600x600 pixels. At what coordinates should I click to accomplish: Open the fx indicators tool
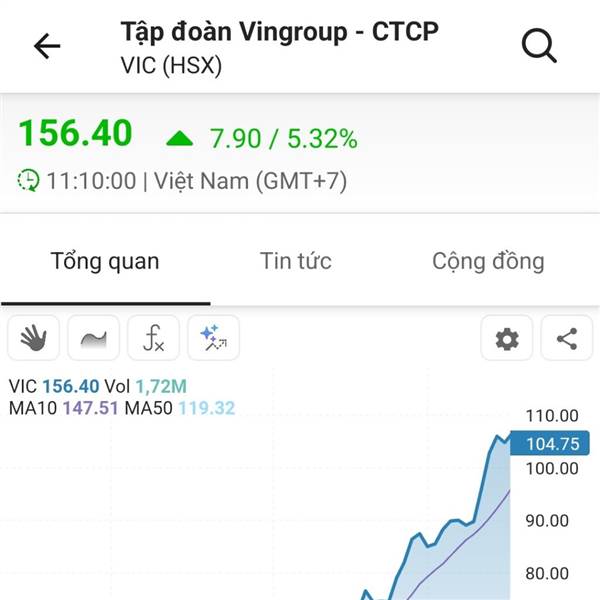pos(153,338)
